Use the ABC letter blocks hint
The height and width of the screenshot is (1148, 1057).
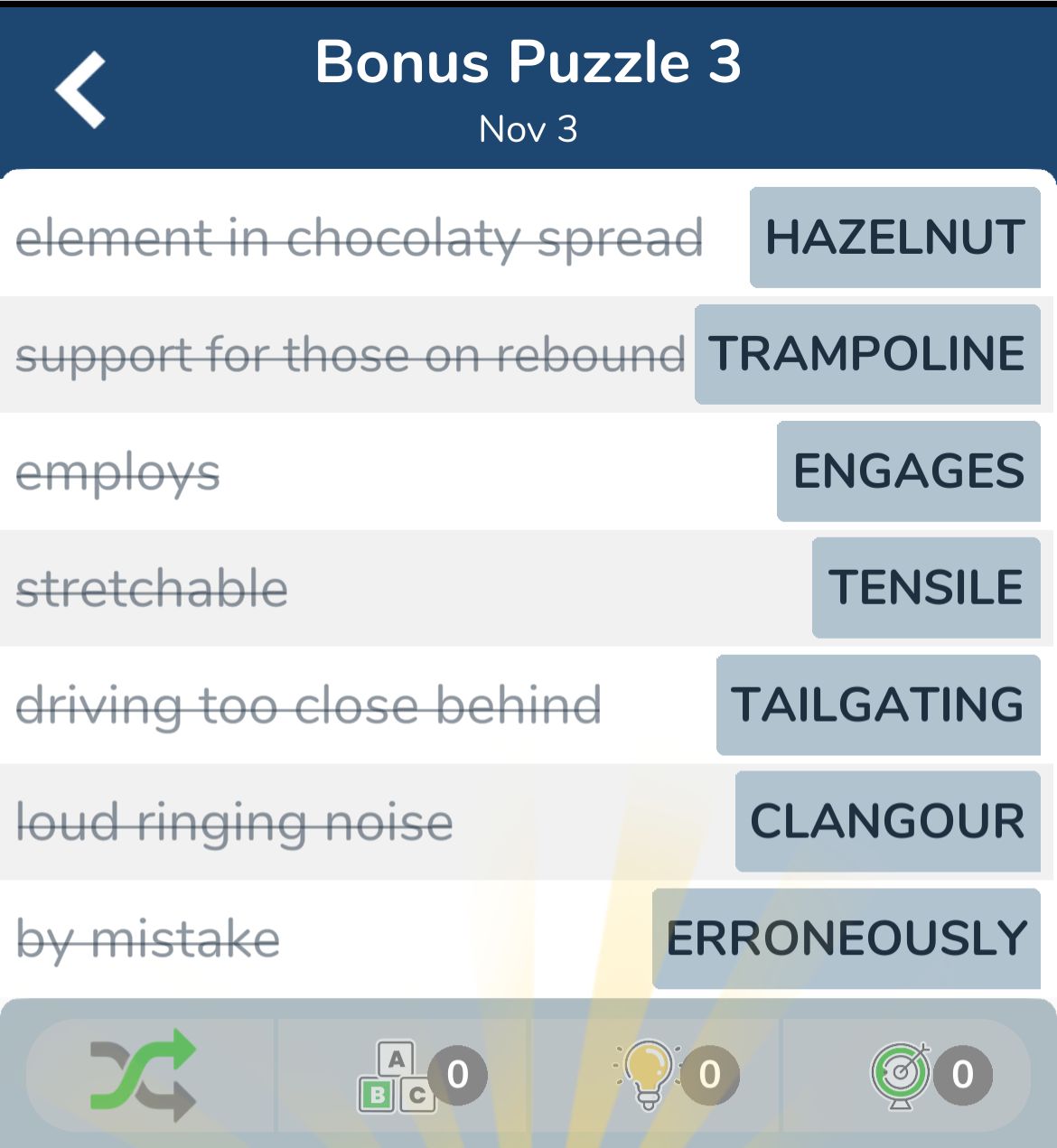pos(398,1075)
